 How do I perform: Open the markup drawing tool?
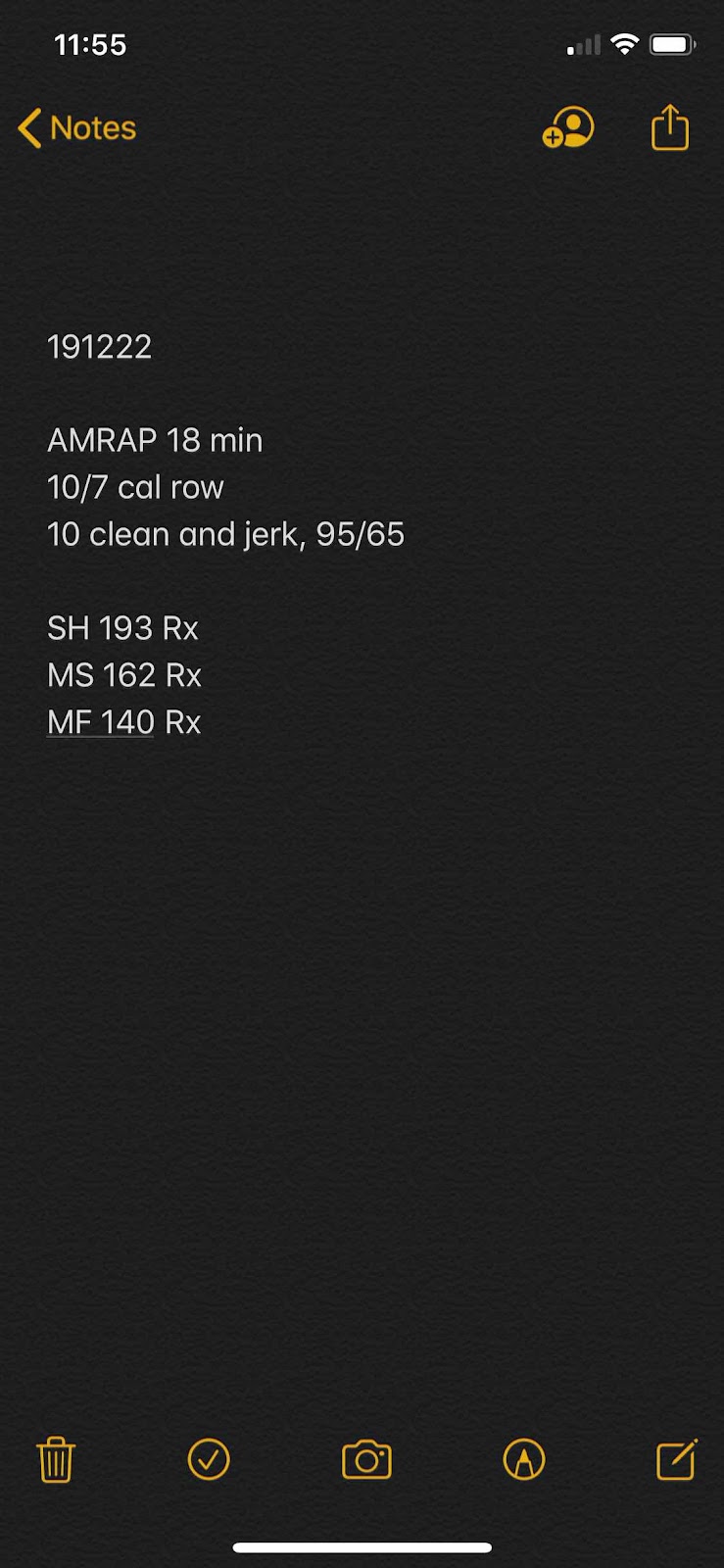pyautogui.click(x=524, y=1459)
